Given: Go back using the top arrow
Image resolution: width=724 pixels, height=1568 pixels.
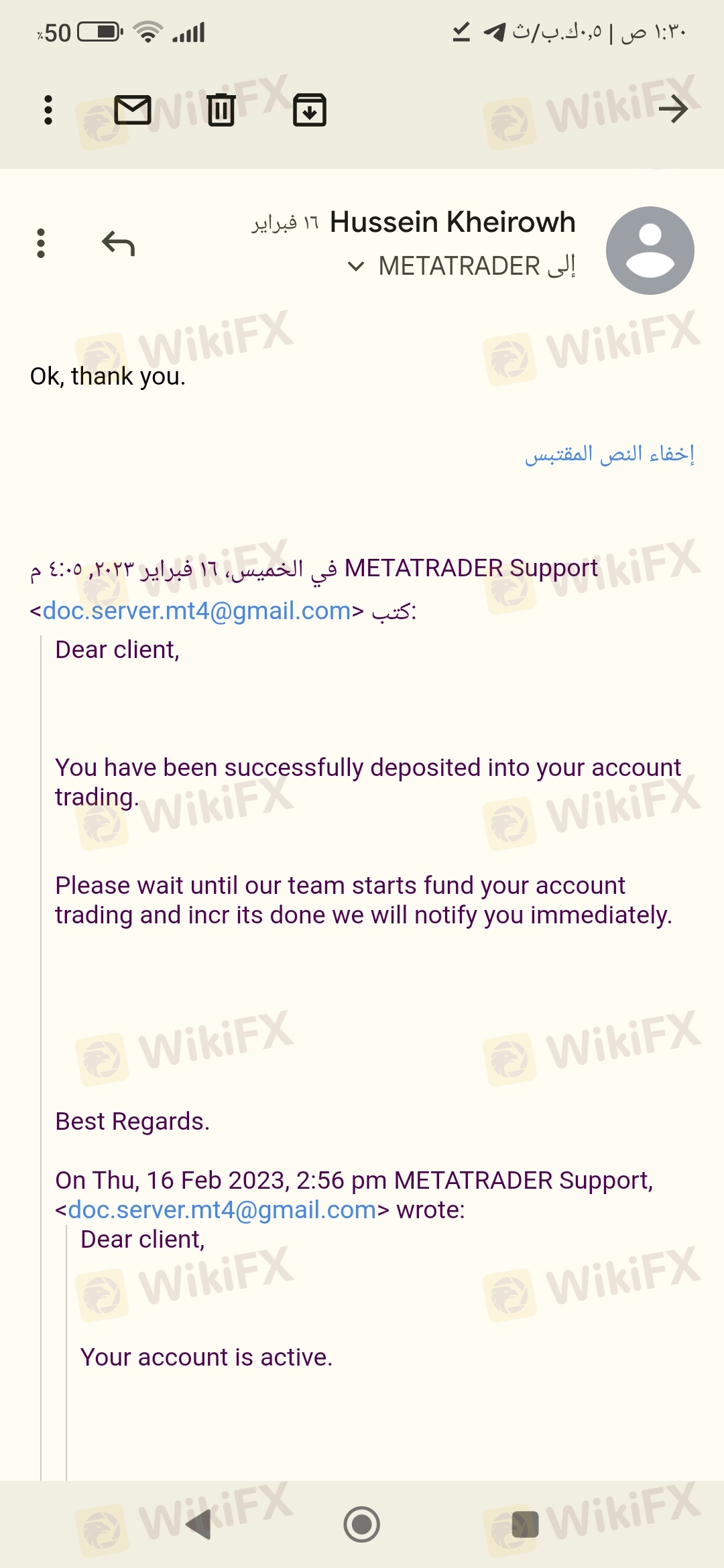Looking at the screenshot, I should tap(673, 109).
